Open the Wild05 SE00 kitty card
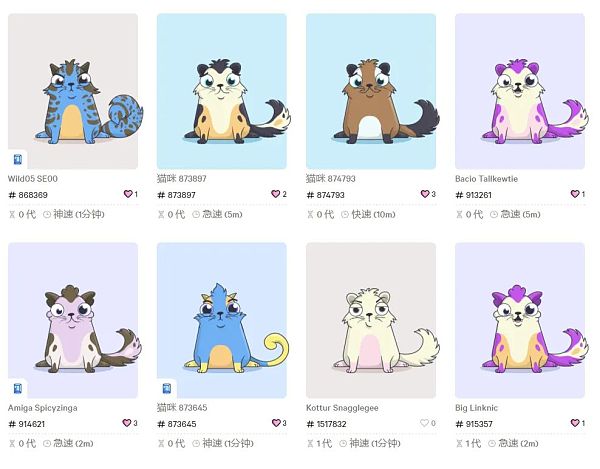Image resolution: width=600 pixels, height=469 pixels. pyautogui.click(x=73, y=91)
